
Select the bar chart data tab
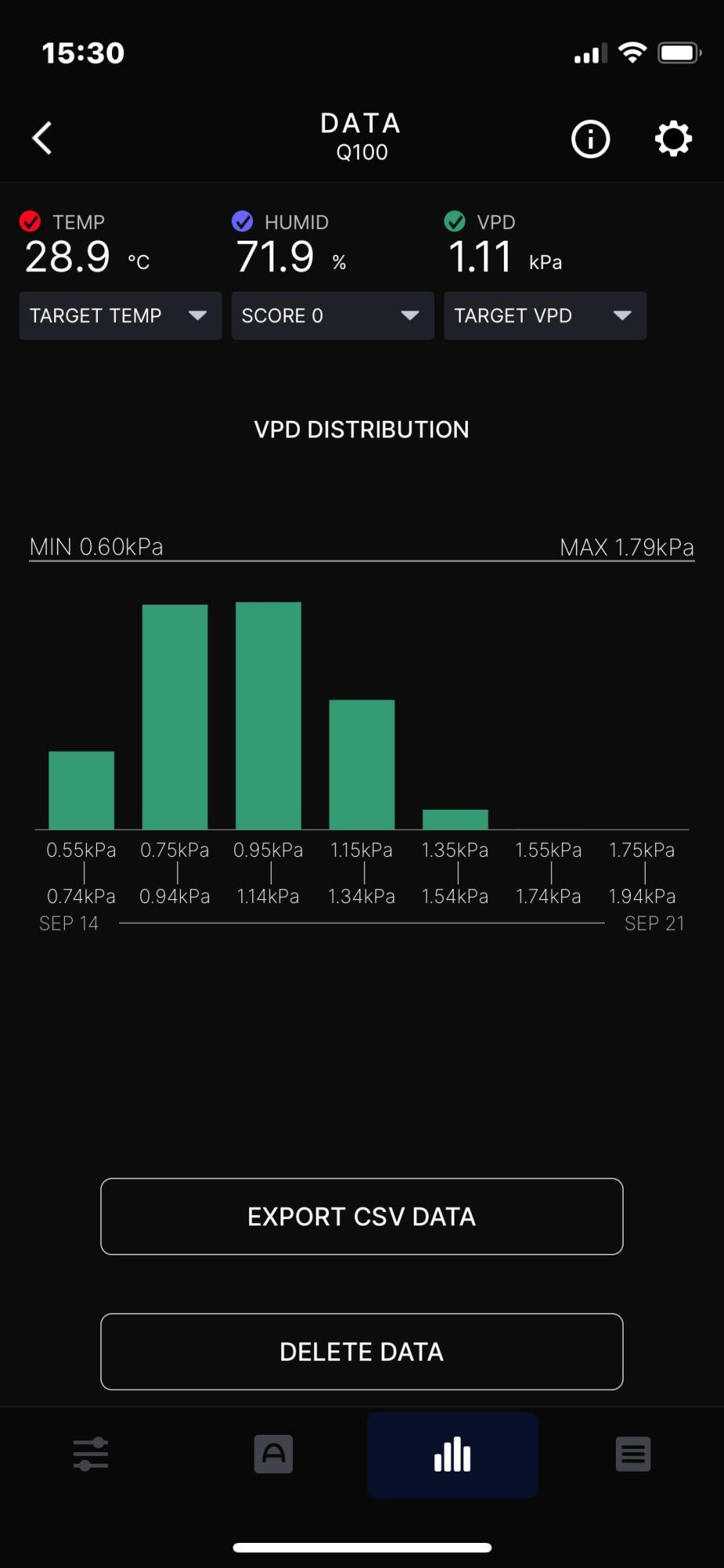[x=453, y=1455]
